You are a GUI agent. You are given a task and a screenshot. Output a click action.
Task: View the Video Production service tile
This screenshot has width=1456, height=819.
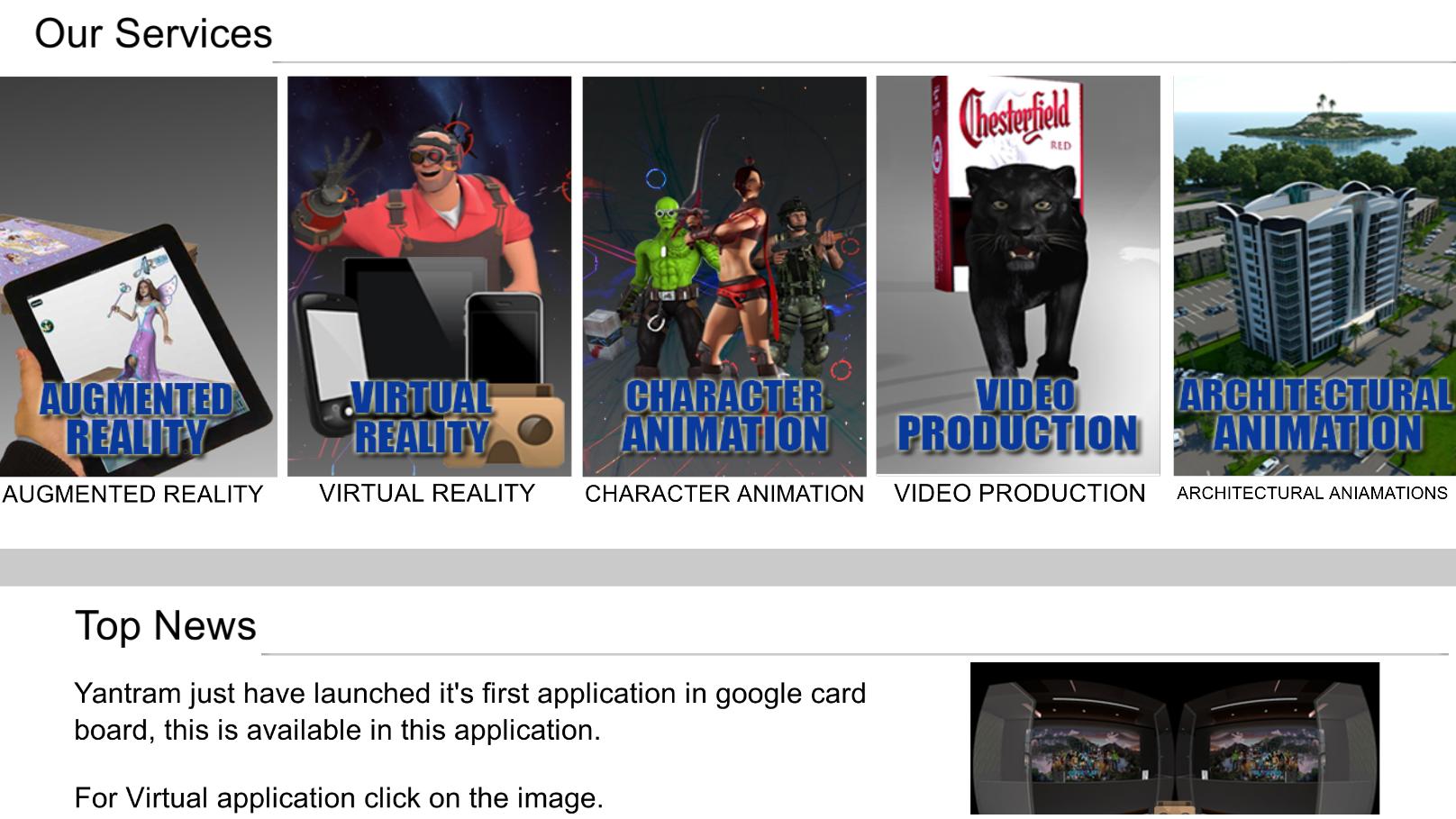(1018, 275)
